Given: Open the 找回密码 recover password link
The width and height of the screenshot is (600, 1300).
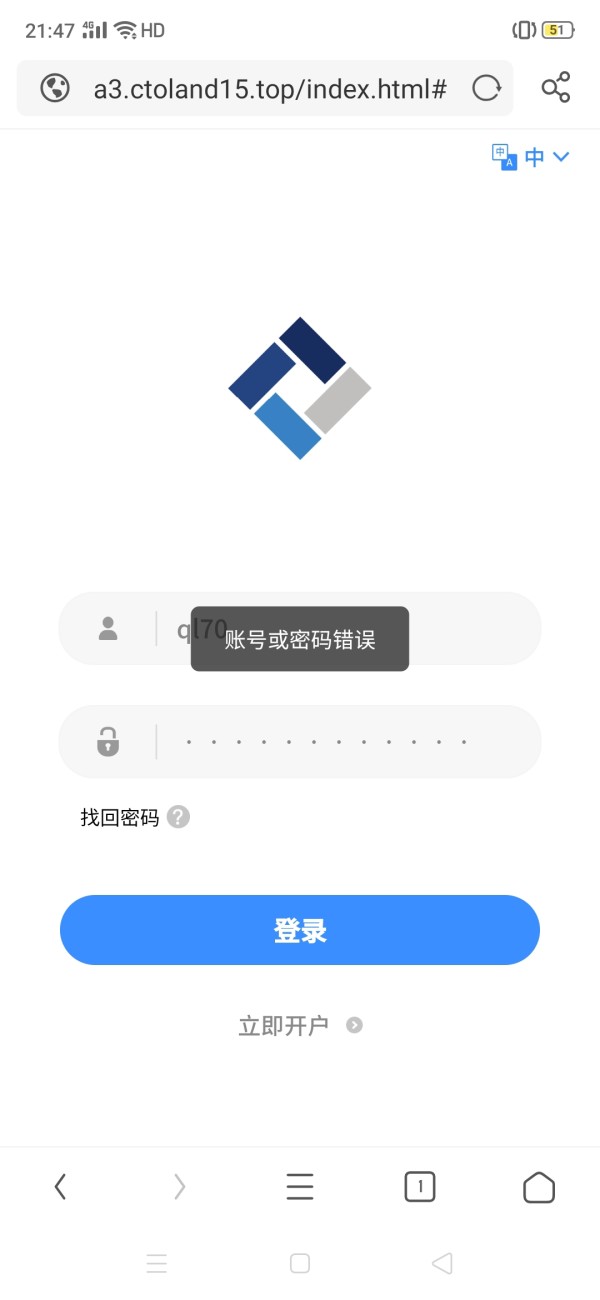Looking at the screenshot, I should pyautogui.click(x=120, y=818).
